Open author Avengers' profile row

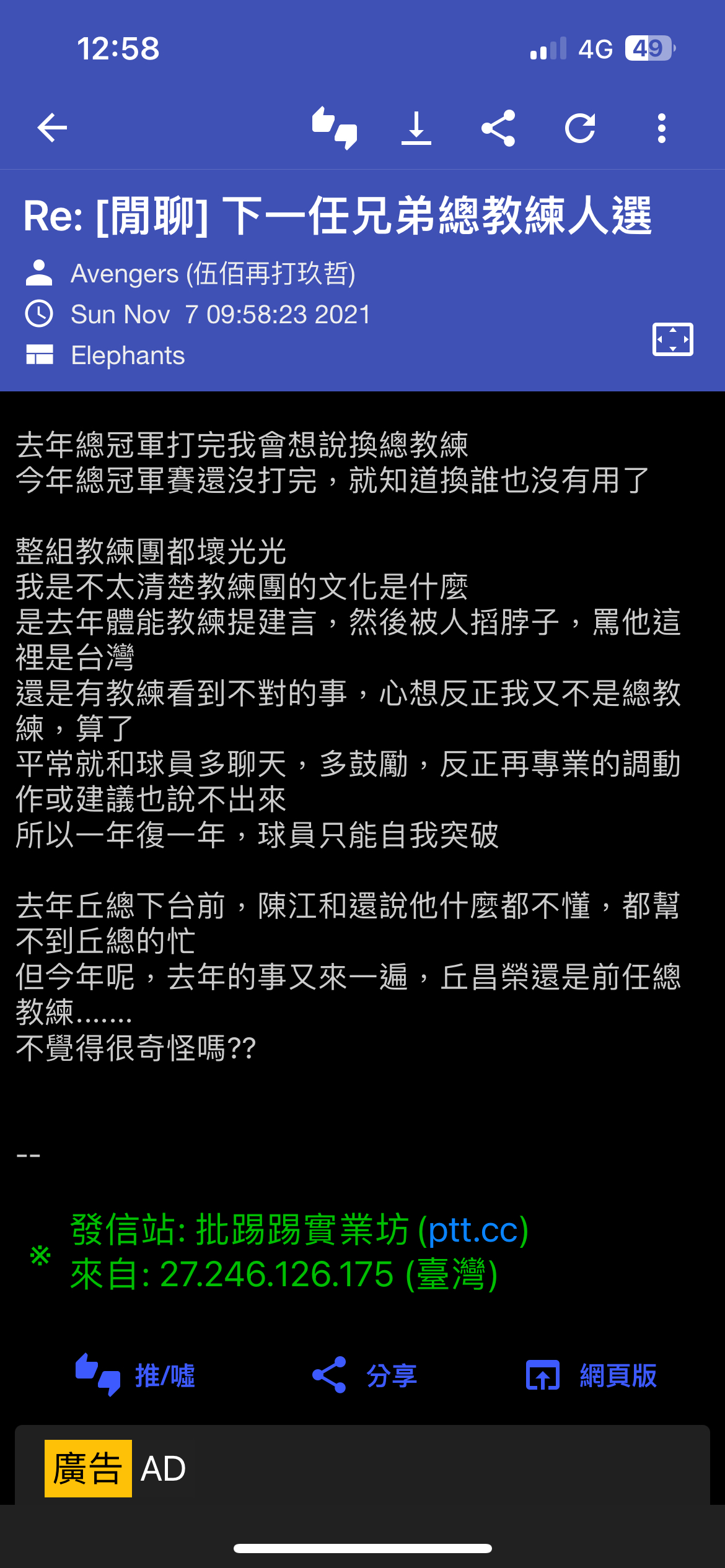(191, 274)
